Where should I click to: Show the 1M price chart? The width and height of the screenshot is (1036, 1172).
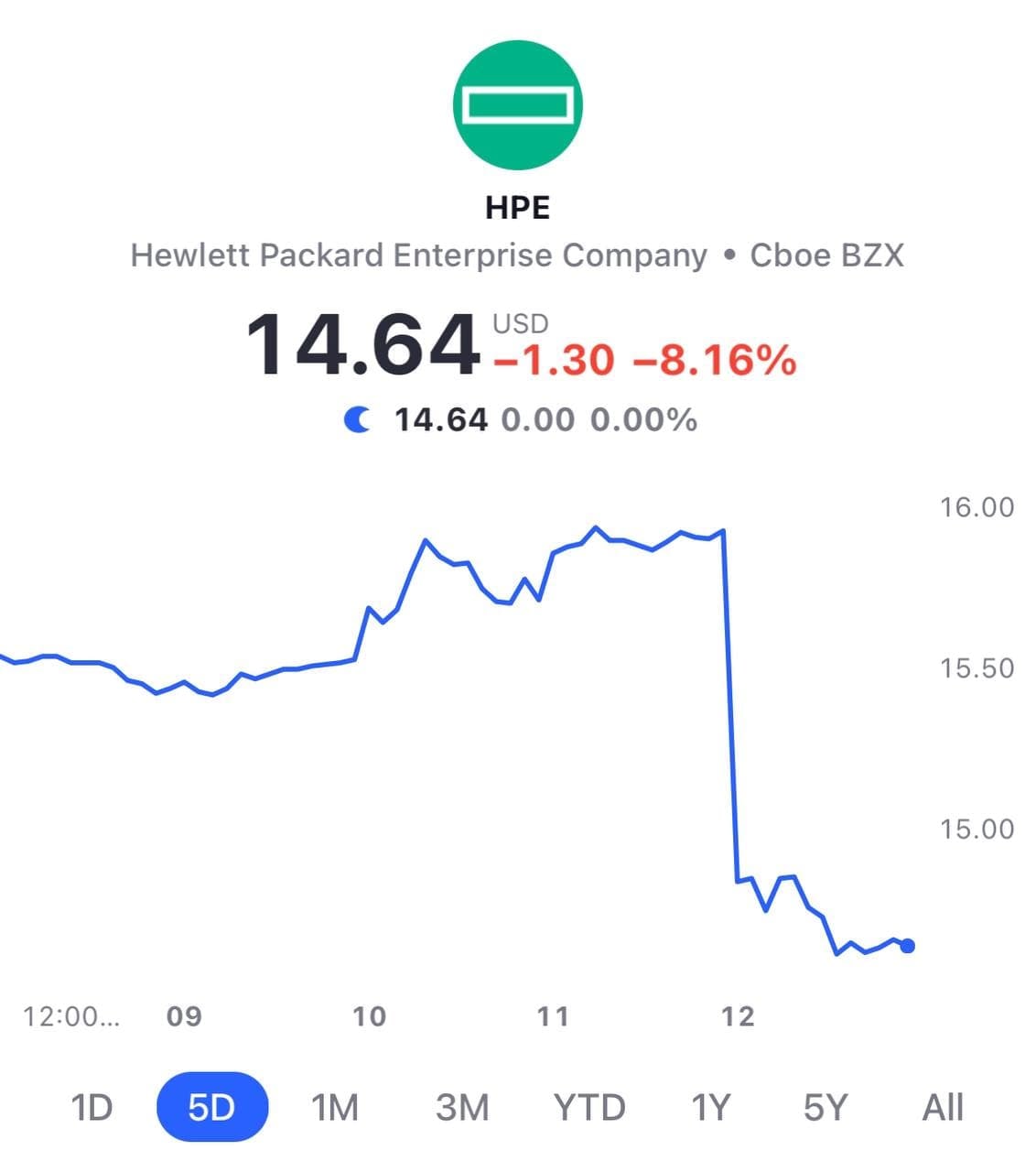click(x=335, y=1108)
